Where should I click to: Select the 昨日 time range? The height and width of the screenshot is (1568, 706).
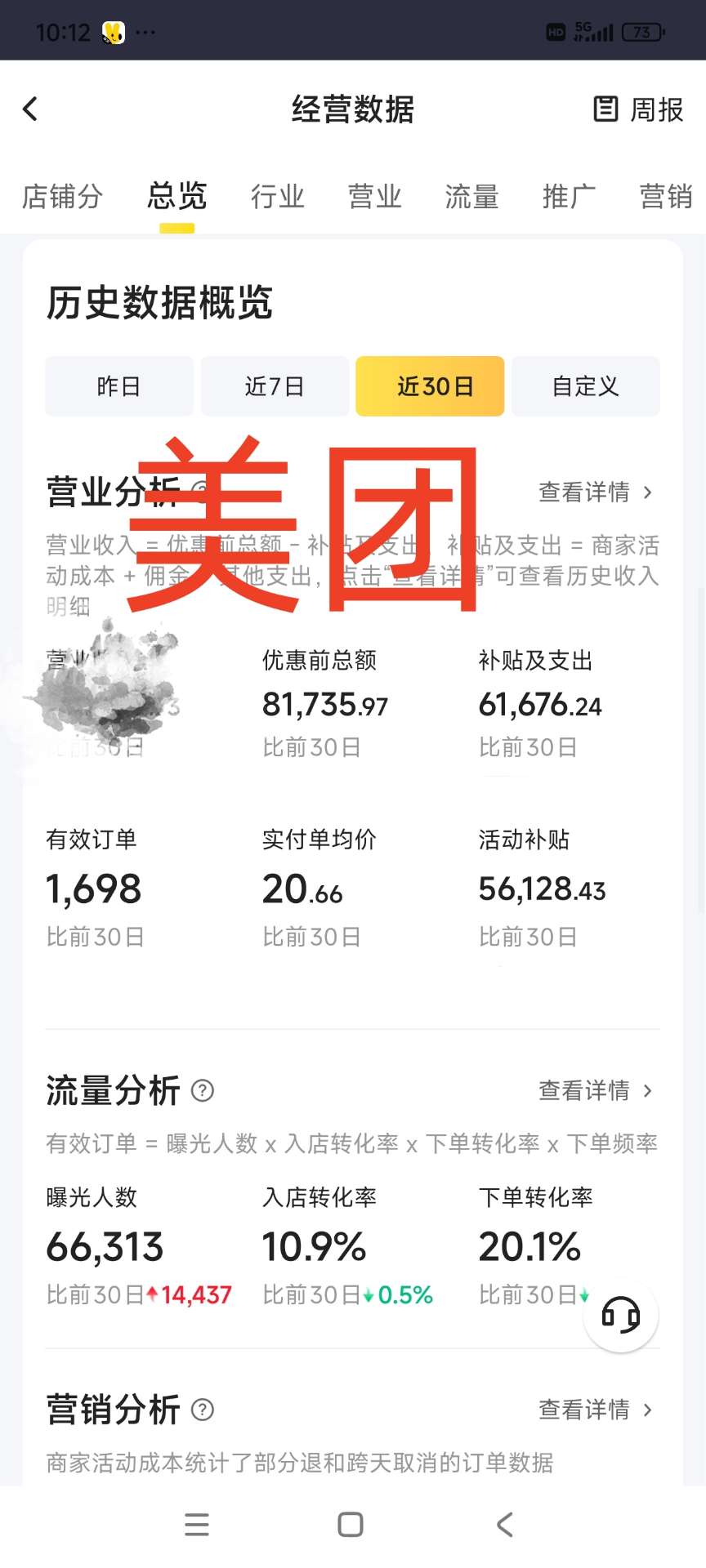click(119, 386)
